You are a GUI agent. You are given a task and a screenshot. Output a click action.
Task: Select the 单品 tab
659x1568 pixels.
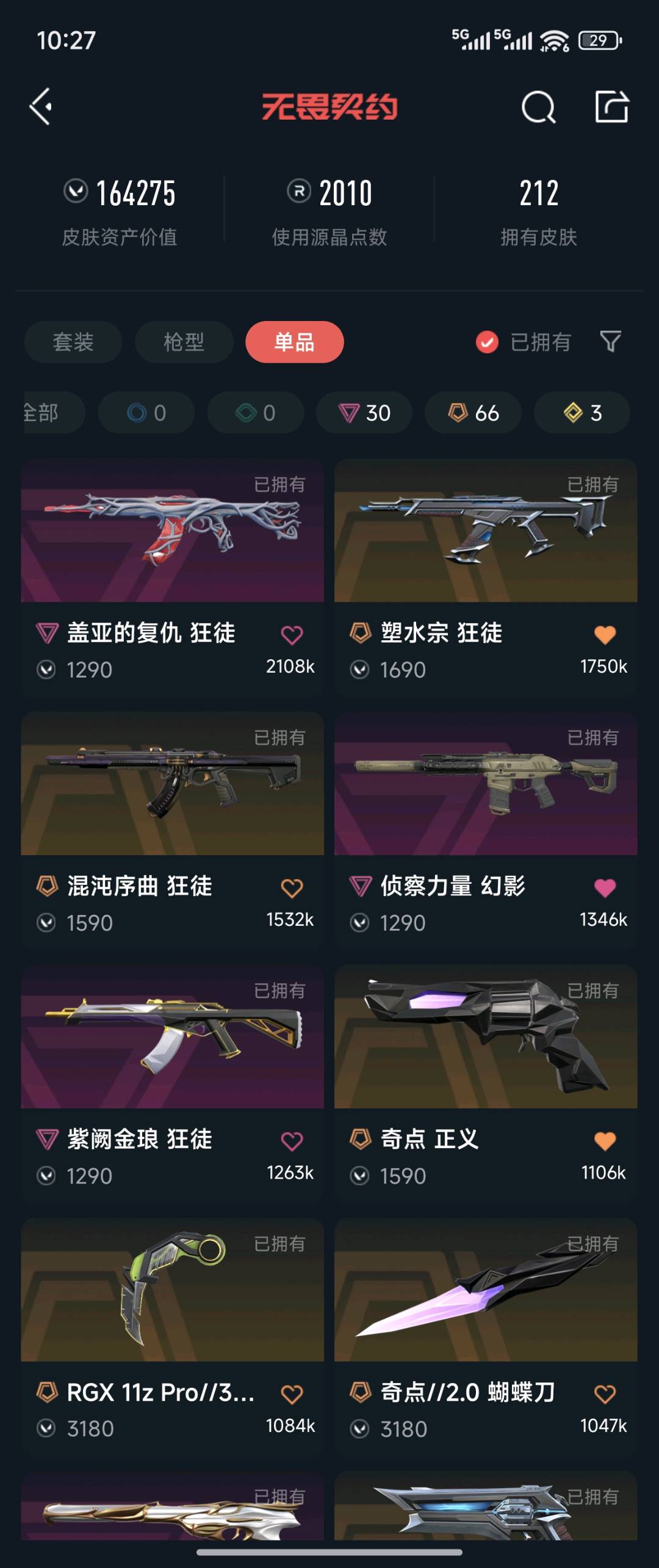coord(294,342)
